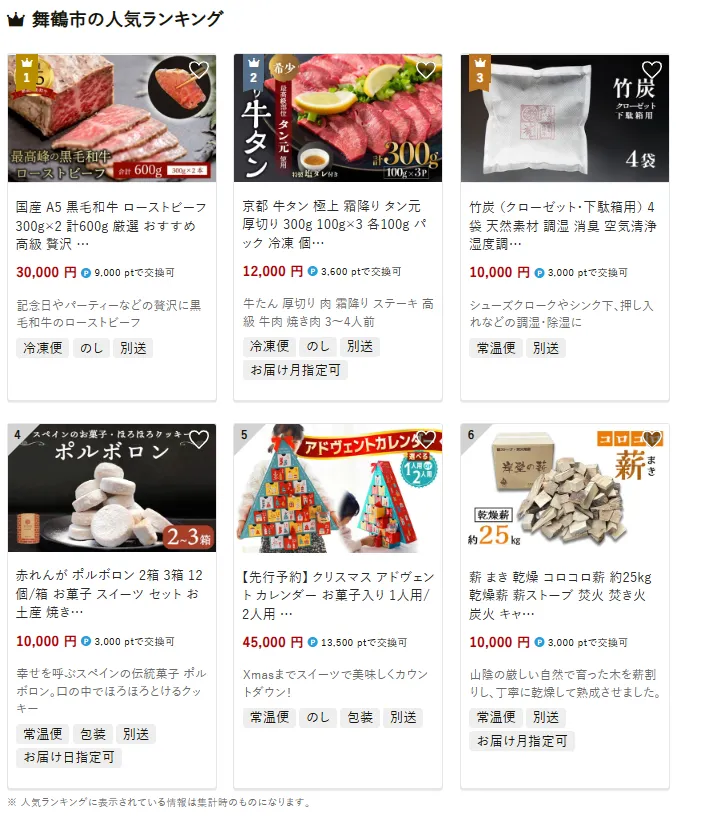Viewport: 722px width, 820px height.
Task: Favorite the 京都 牛タン item
Action: 426,70
